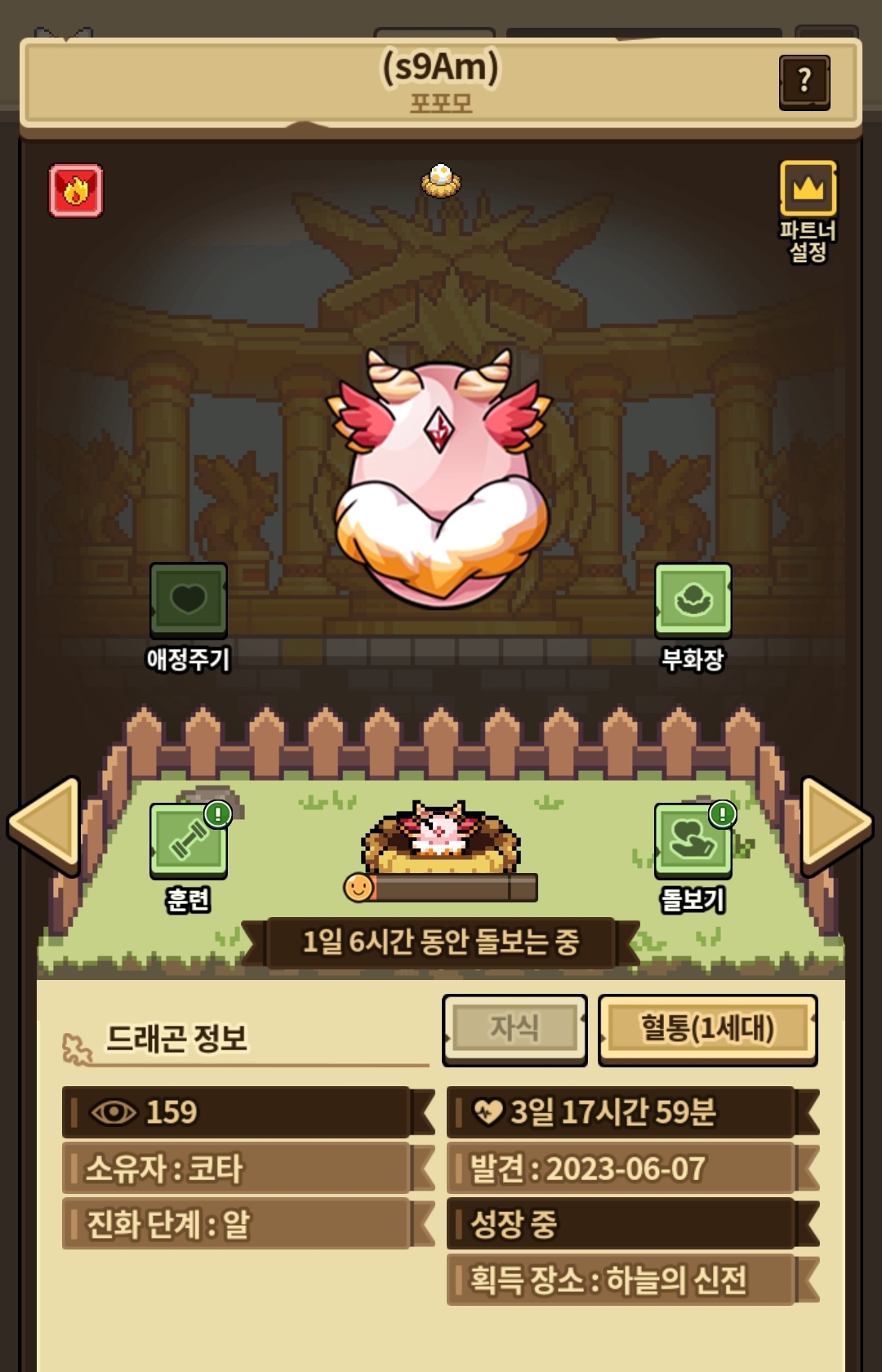Open the 부화장 hatchery button
The image size is (882, 1372).
pos(693,600)
